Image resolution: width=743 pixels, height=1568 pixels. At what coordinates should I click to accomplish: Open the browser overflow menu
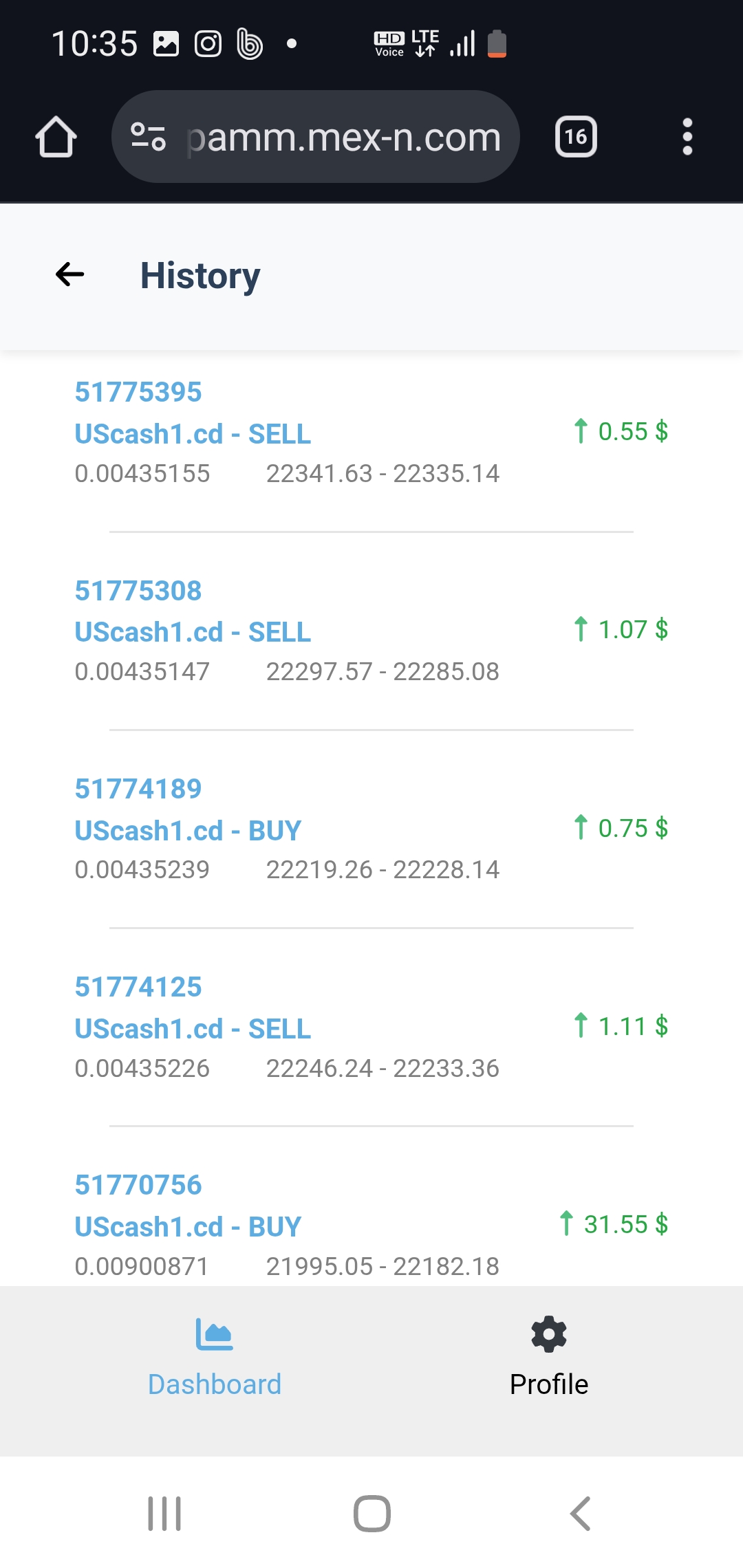687,137
